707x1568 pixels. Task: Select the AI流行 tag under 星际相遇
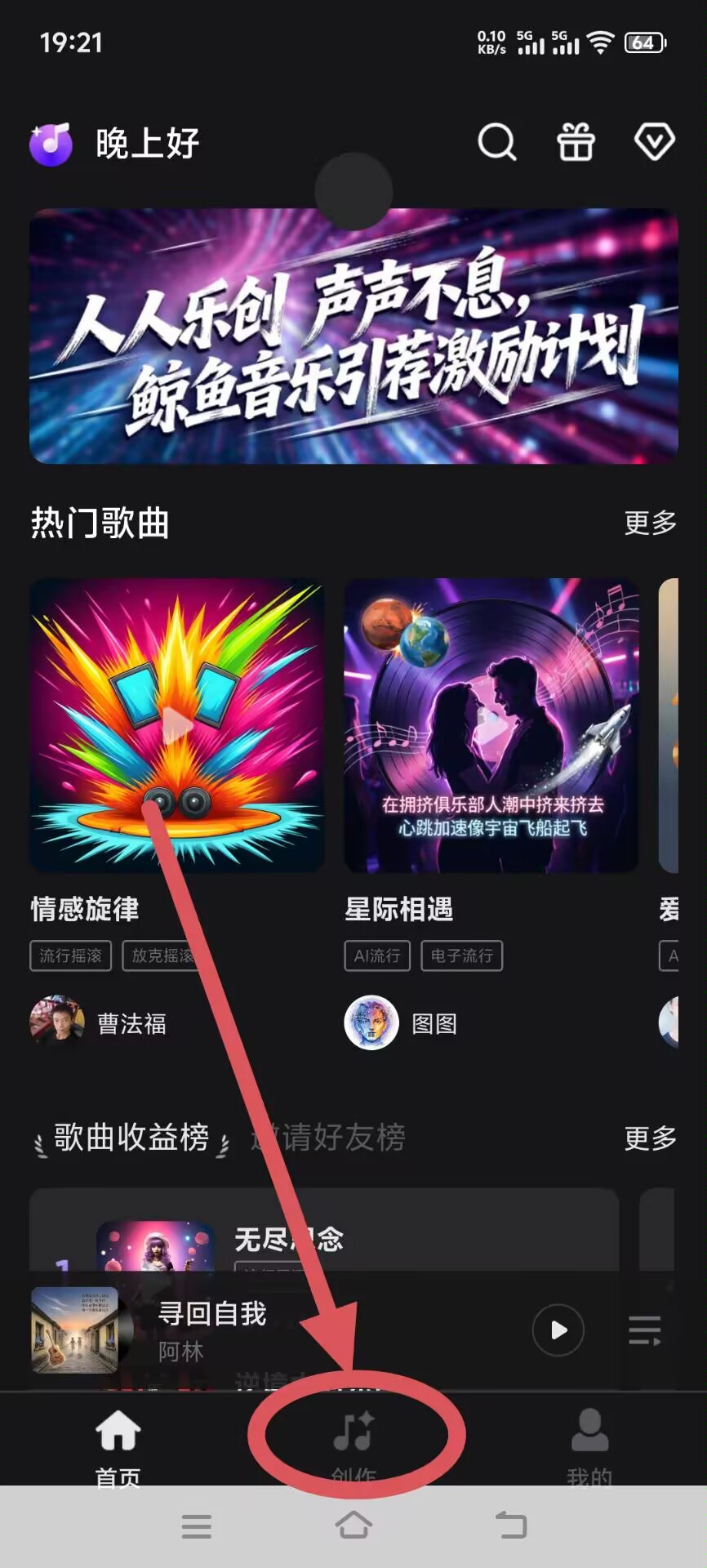(377, 955)
